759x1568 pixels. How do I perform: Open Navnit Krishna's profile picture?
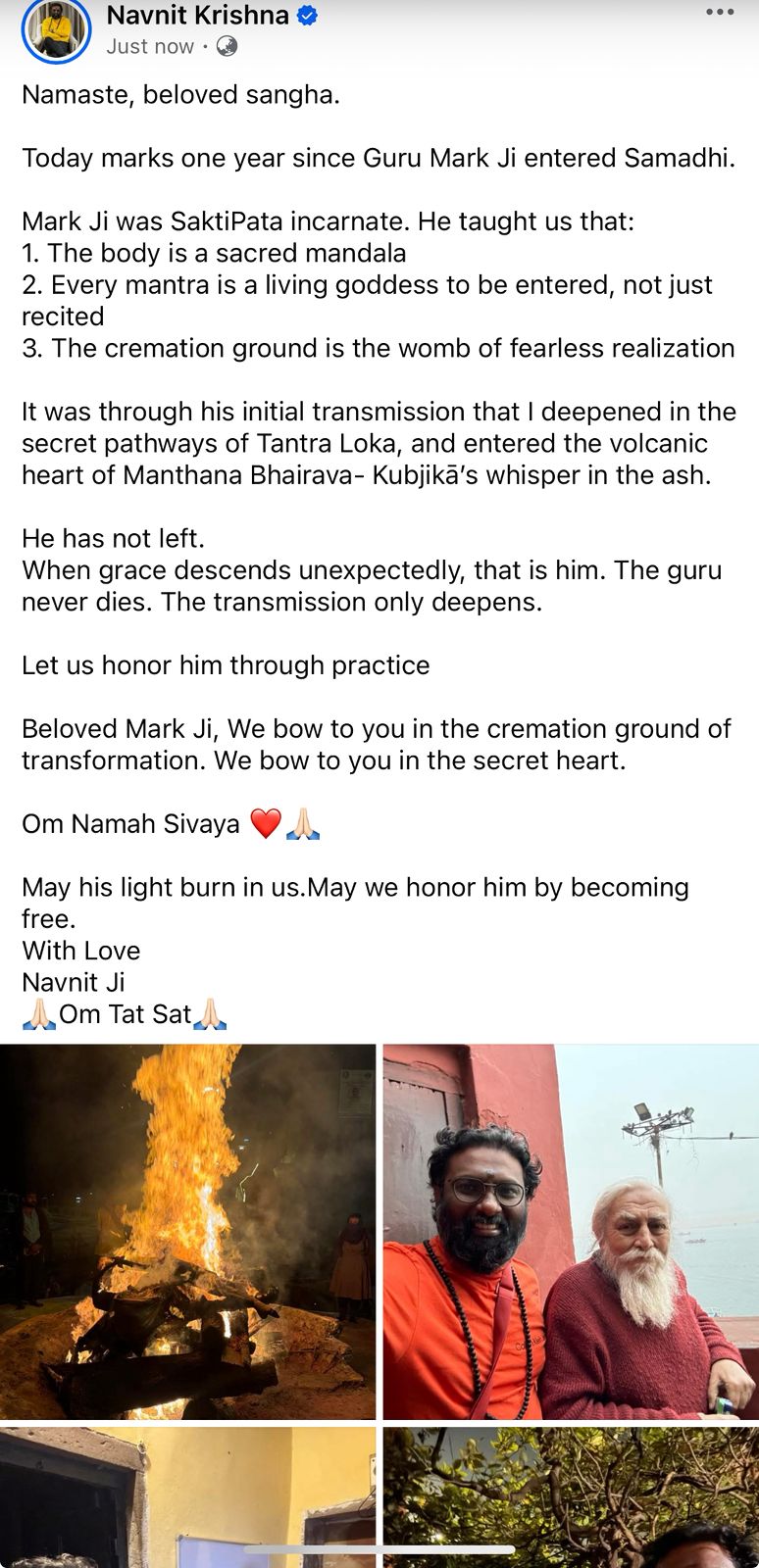(56, 29)
